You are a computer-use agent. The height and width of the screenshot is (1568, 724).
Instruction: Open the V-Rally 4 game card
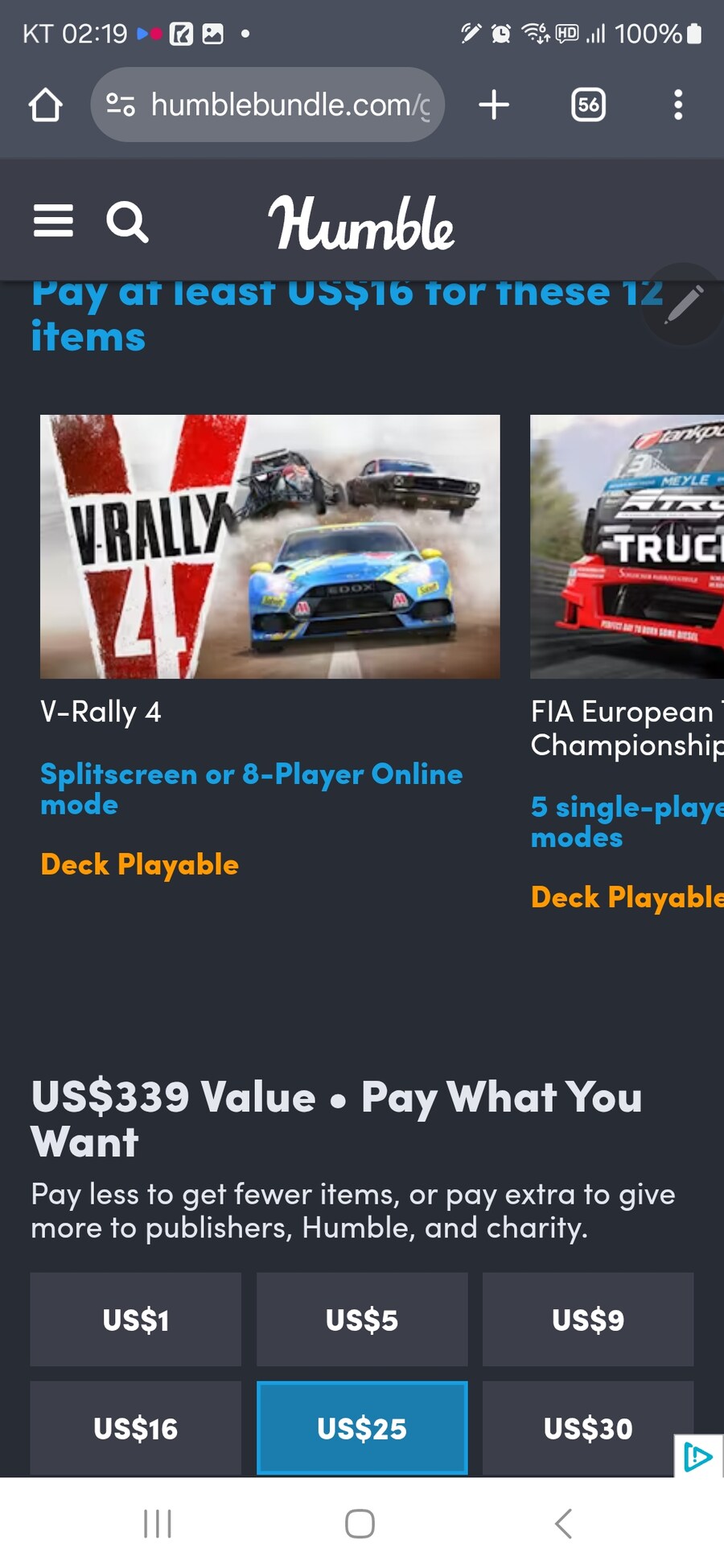269,547
